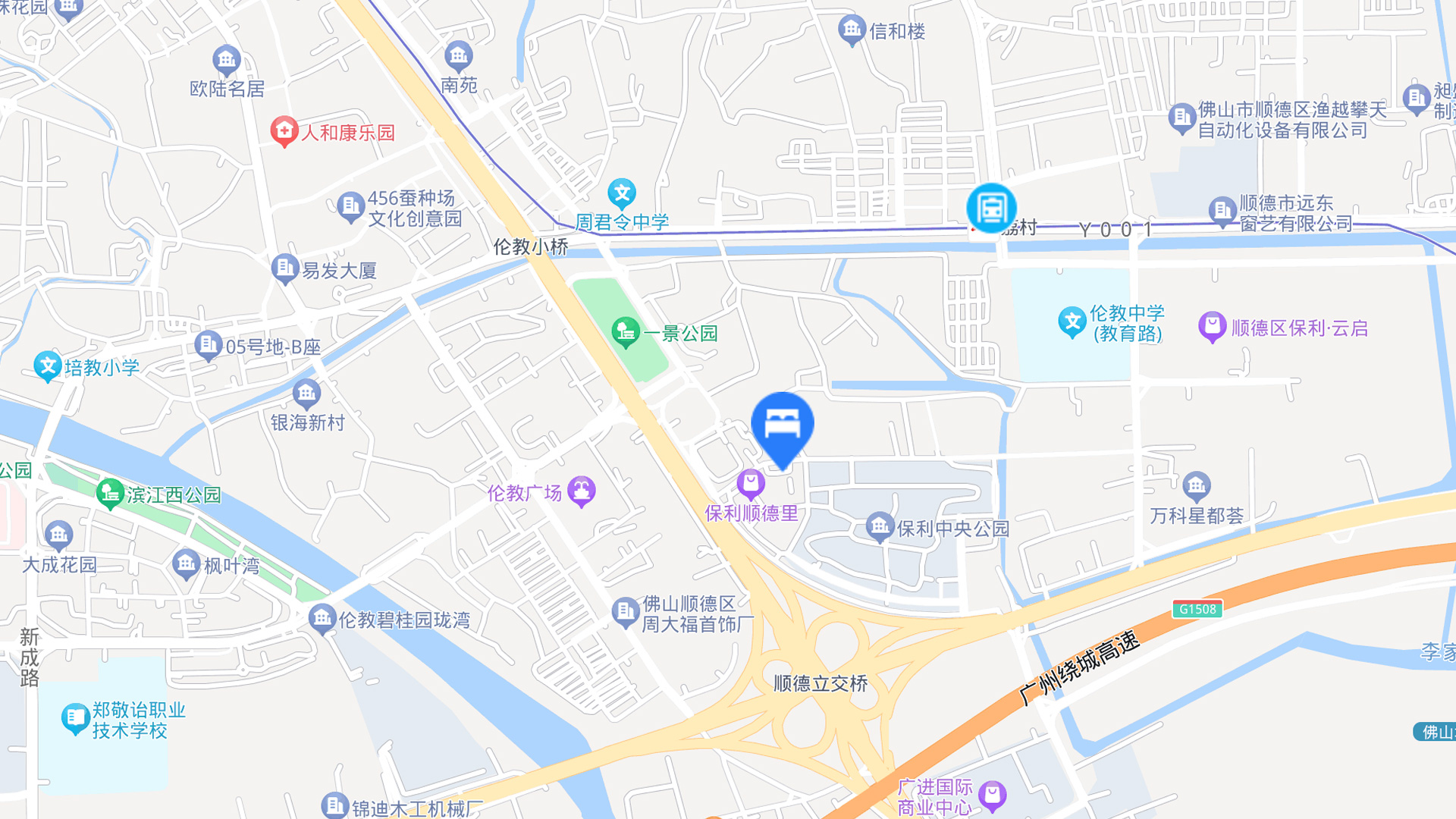This screenshot has width=1456, height=819.
Task: Tap 伦教中学(教育路) marker
Action: pyautogui.click(x=1072, y=322)
